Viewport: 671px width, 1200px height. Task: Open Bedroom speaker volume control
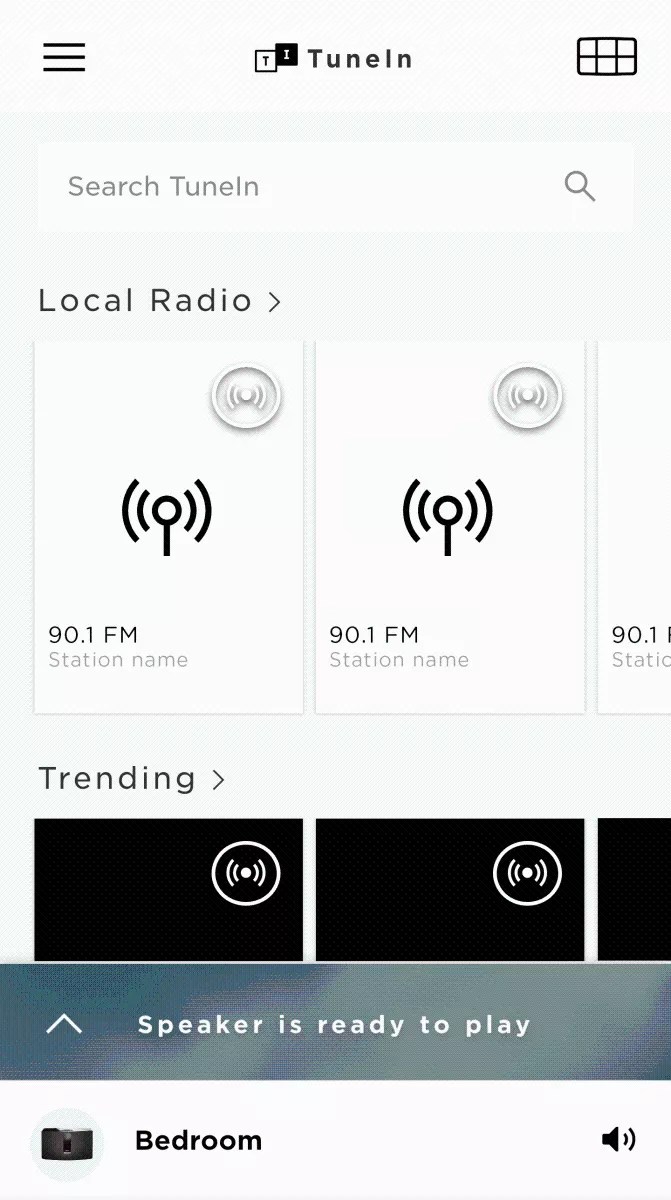[618, 1139]
